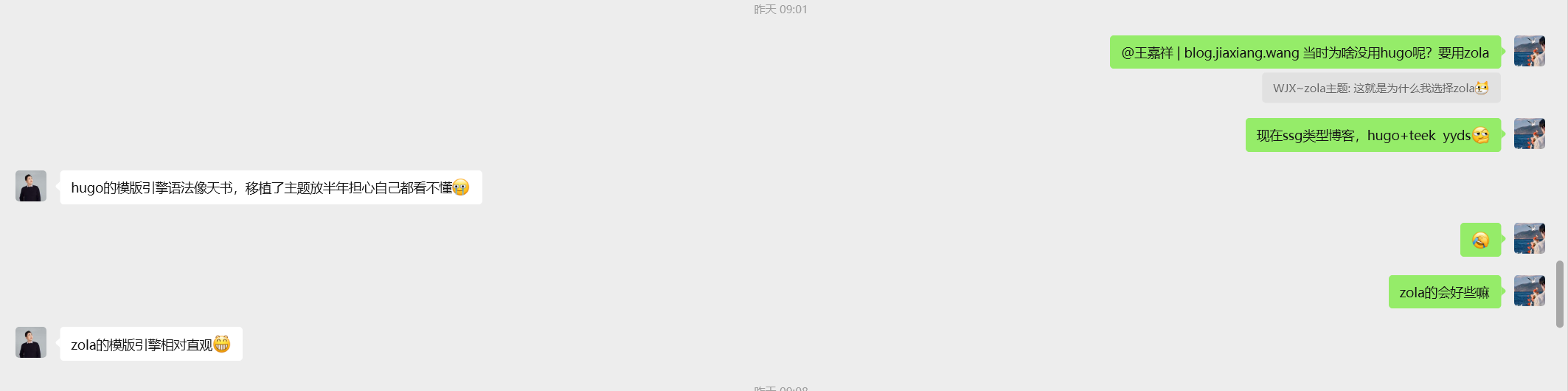The height and width of the screenshot is (391, 1568).
Task: Open avatar beside zola的模版引擎相对直观 message
Action: pos(31,342)
